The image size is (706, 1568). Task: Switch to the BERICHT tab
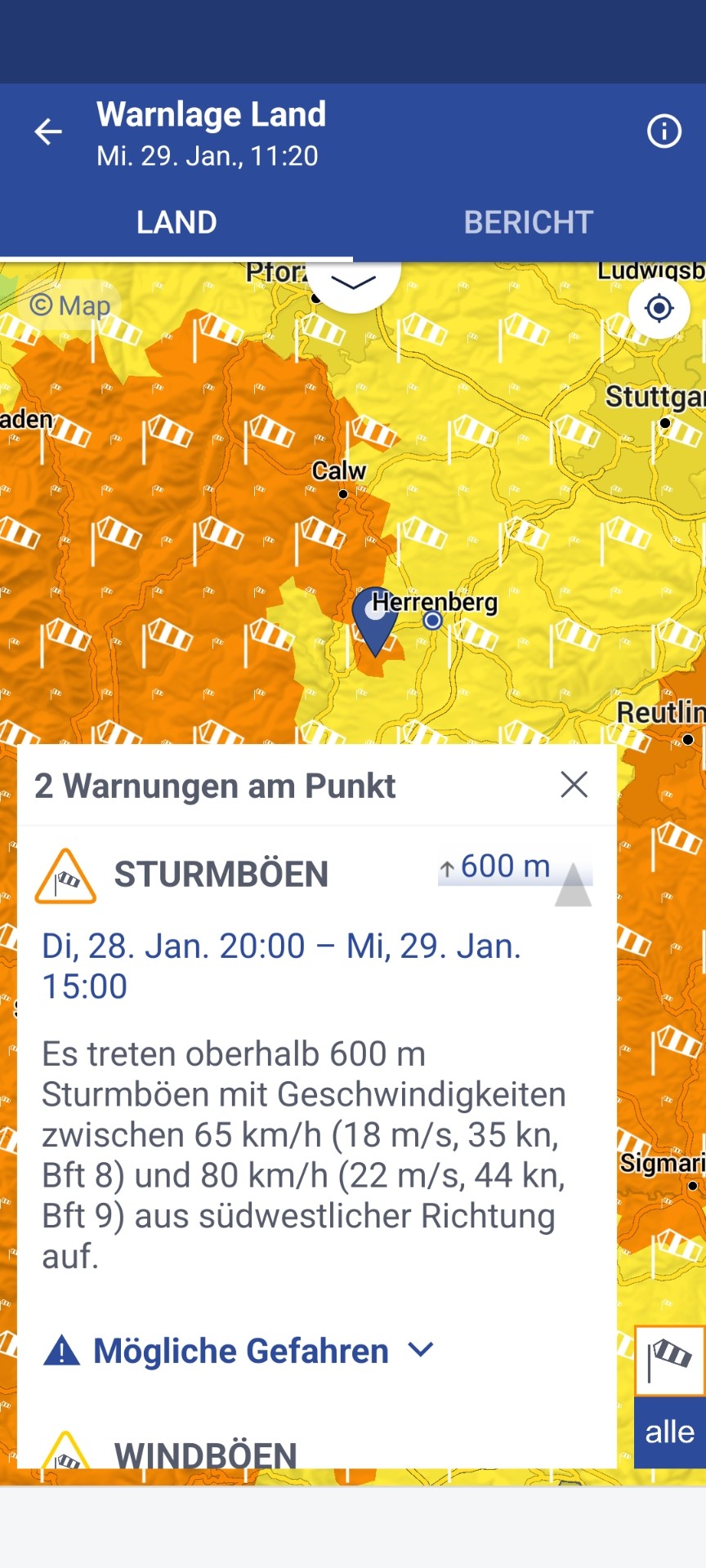pyautogui.click(x=529, y=222)
